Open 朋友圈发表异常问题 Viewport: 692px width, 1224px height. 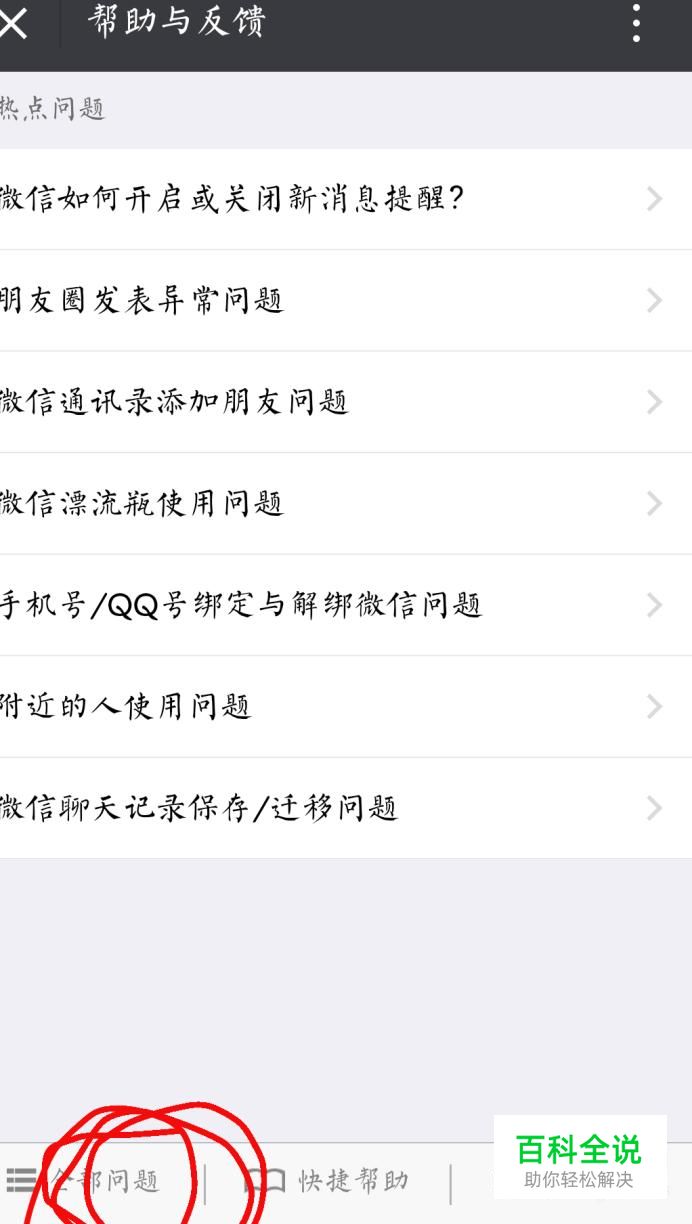pos(346,301)
